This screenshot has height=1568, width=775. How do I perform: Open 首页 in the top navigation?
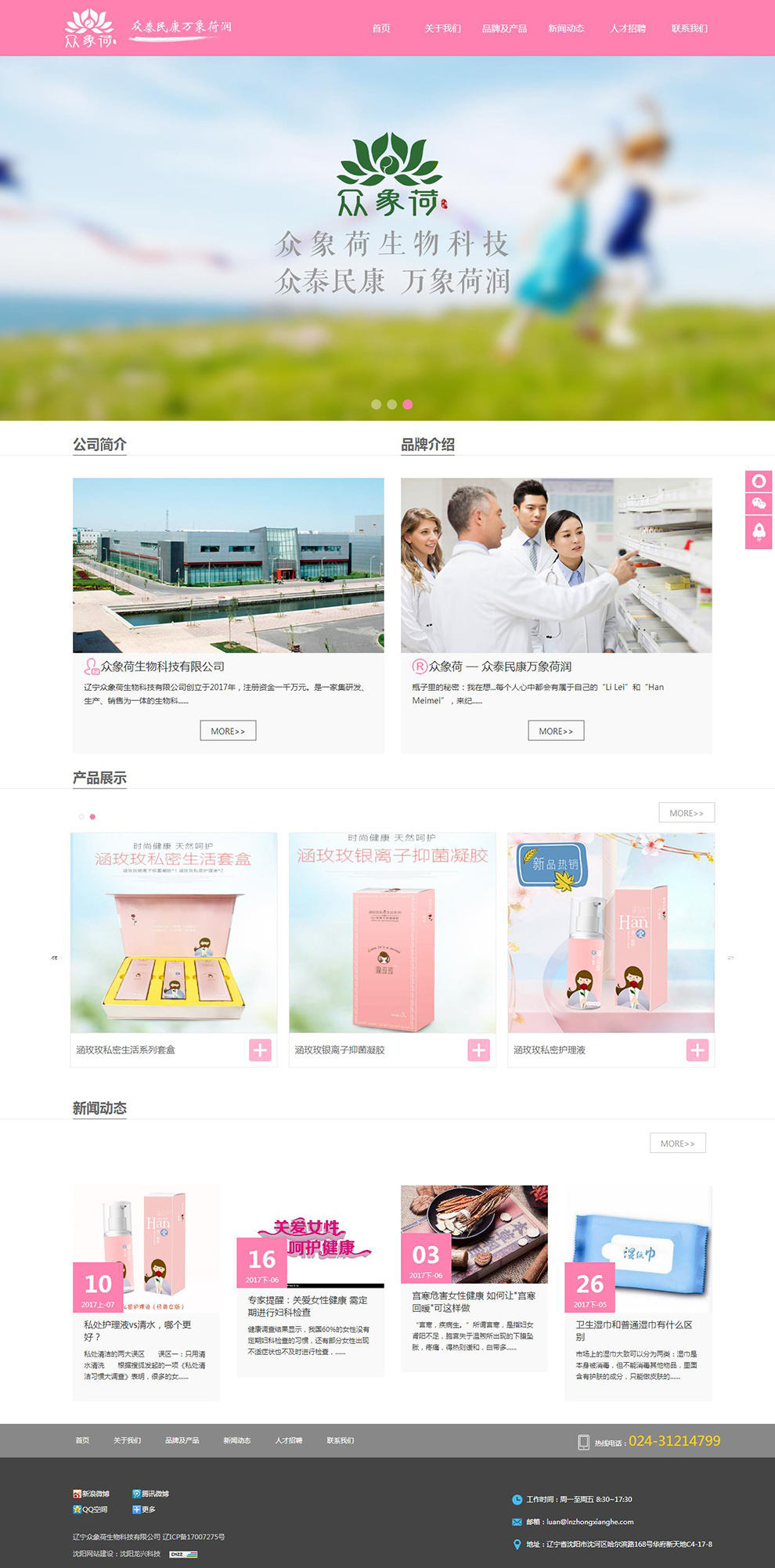(381, 28)
